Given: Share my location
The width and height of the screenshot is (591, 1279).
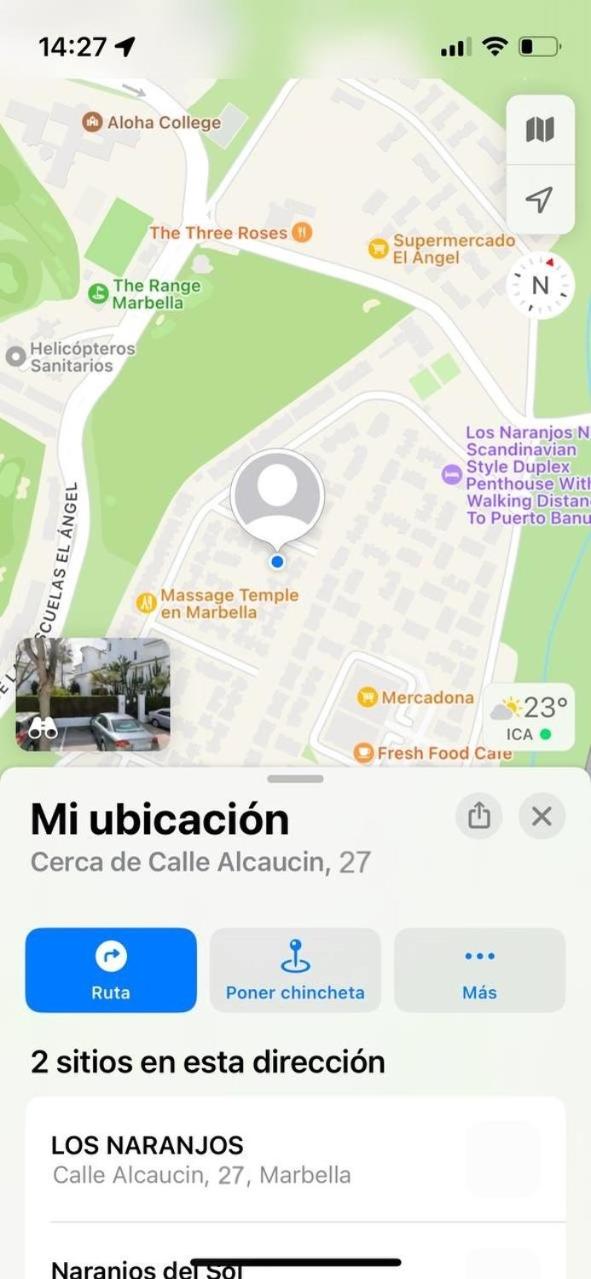Looking at the screenshot, I should [x=479, y=817].
